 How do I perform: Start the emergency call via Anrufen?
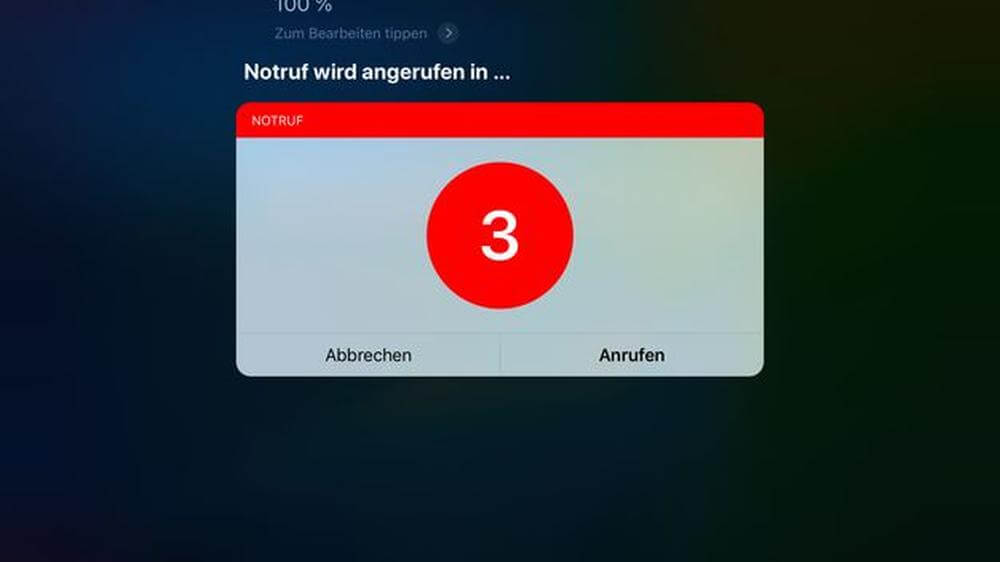click(x=632, y=355)
